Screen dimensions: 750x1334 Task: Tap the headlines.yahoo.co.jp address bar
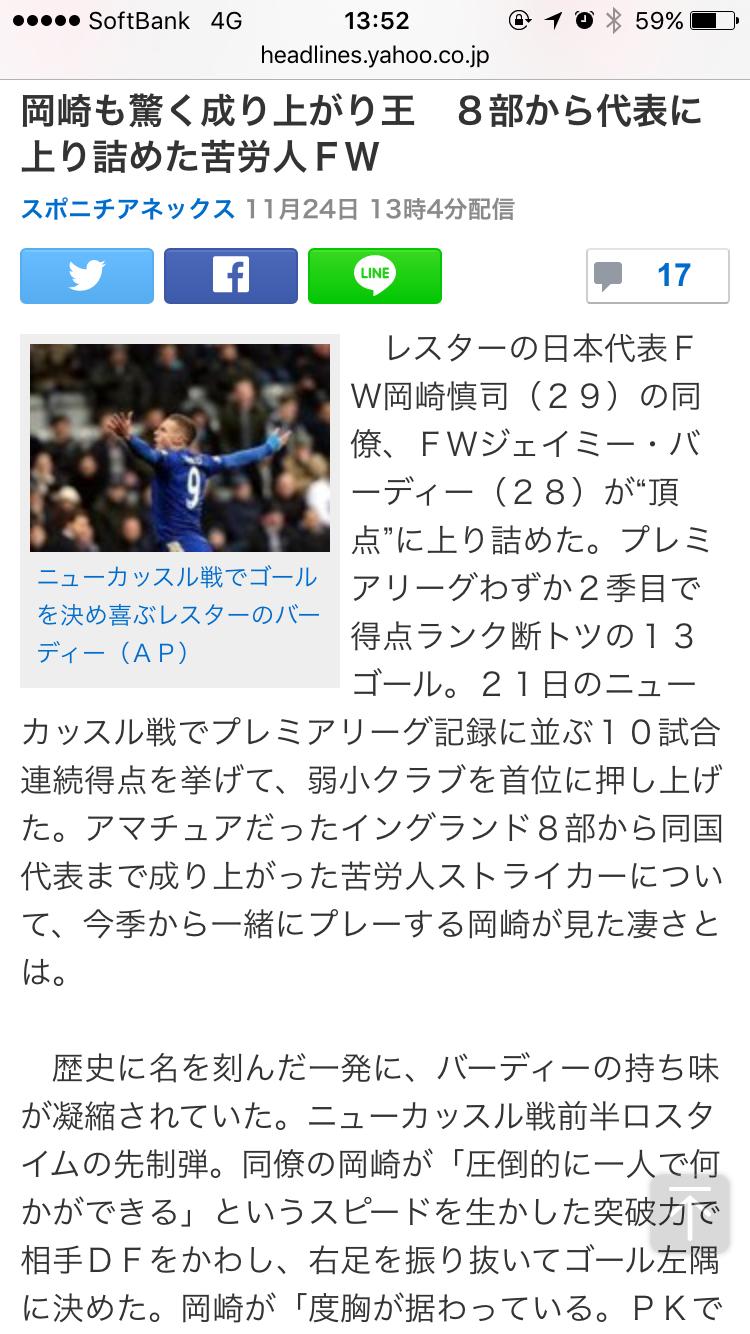375,55
